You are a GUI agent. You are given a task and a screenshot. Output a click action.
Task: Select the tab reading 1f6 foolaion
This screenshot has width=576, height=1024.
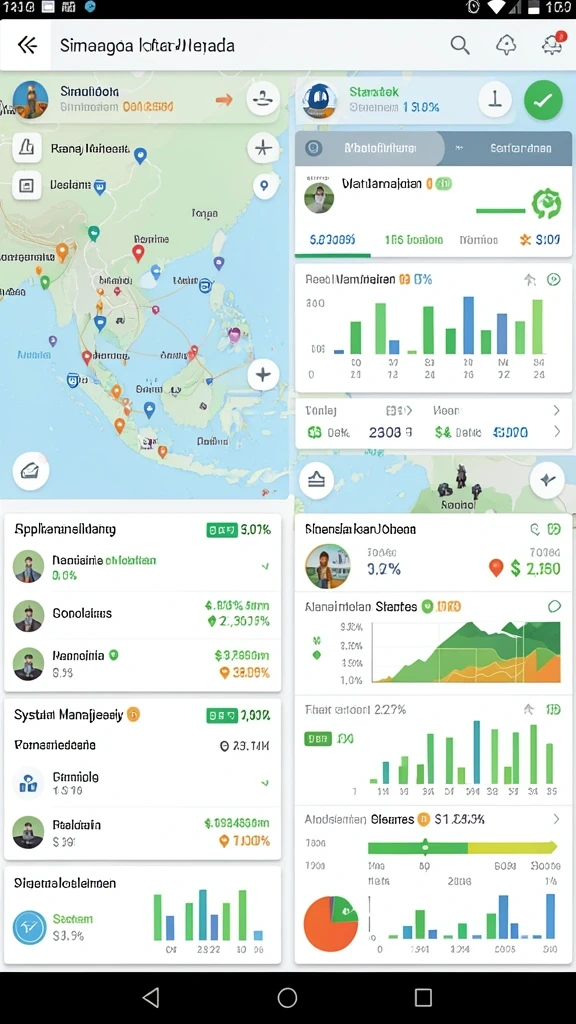(x=414, y=240)
